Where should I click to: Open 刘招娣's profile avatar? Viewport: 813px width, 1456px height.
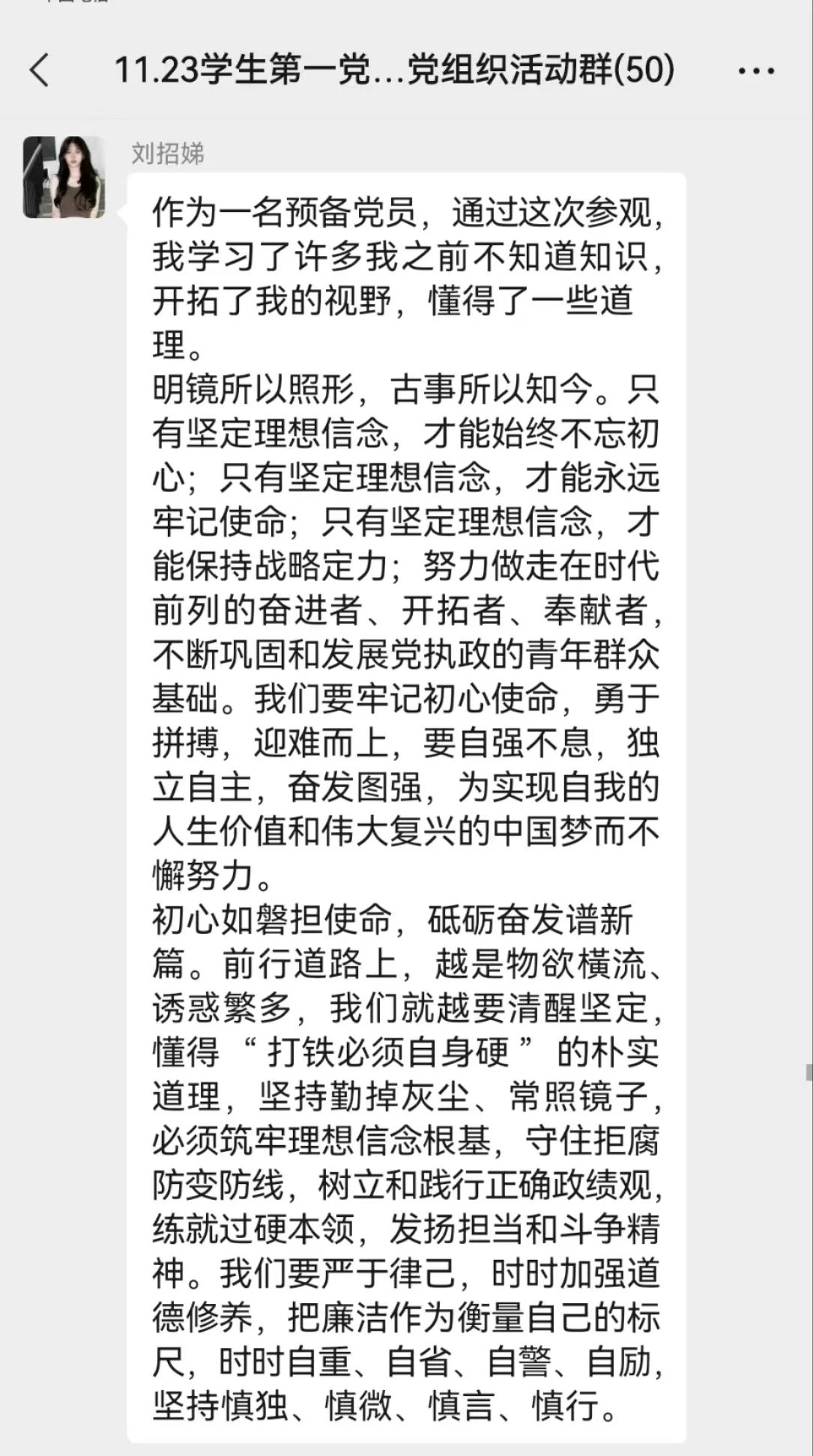pyautogui.click(x=64, y=178)
